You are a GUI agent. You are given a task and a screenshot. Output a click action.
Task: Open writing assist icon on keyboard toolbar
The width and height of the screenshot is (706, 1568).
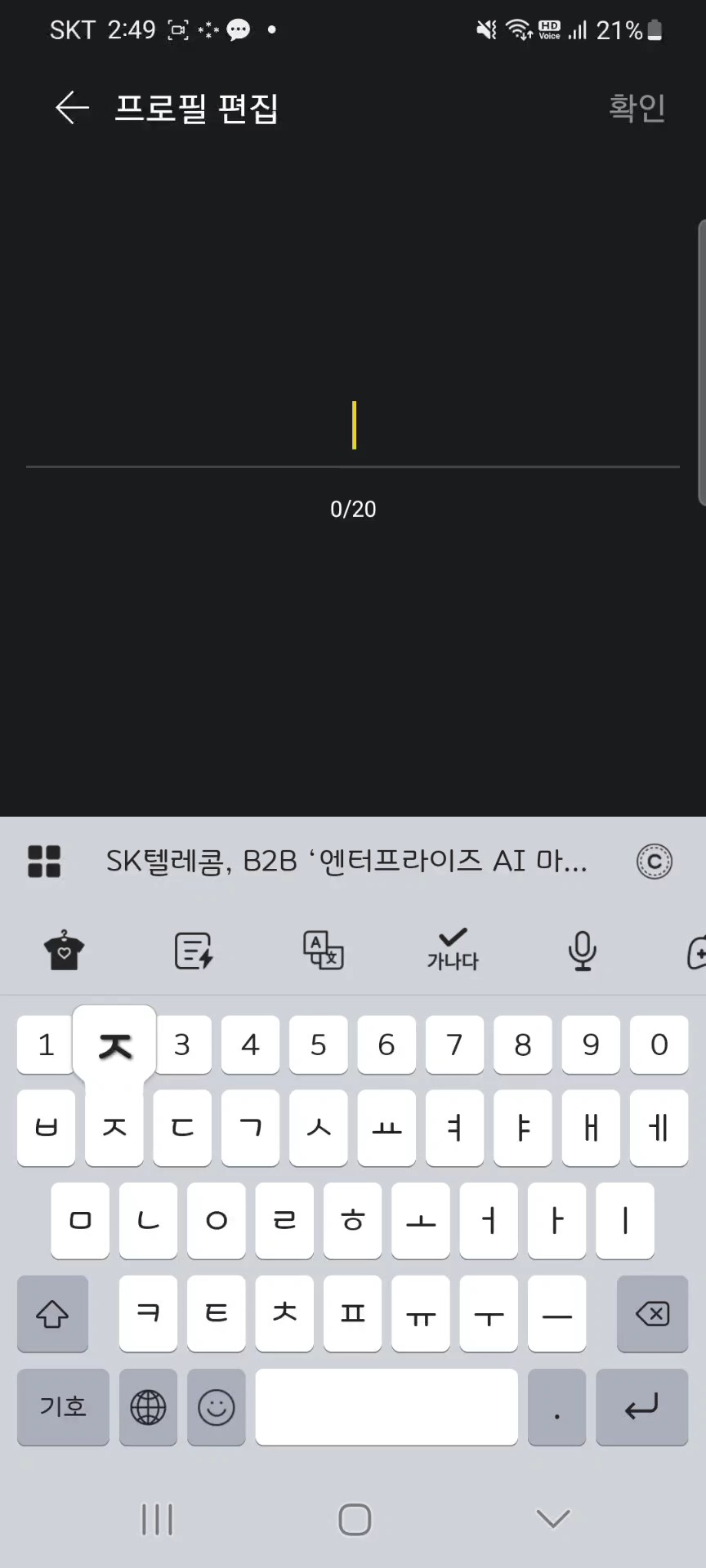click(193, 950)
